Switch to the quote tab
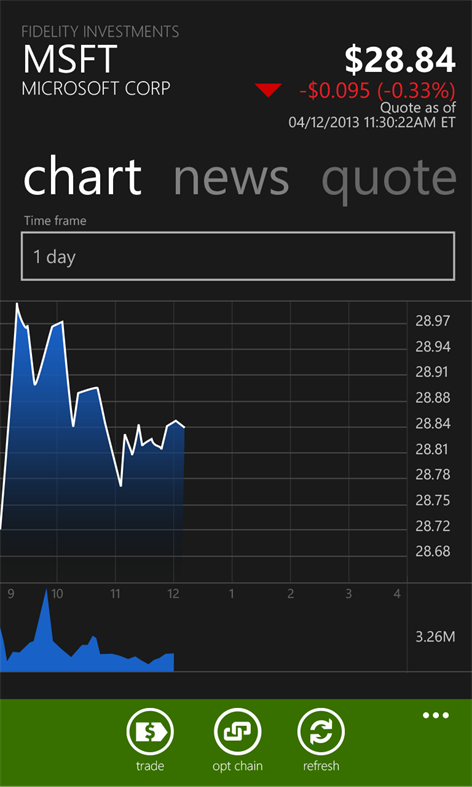 (x=389, y=181)
